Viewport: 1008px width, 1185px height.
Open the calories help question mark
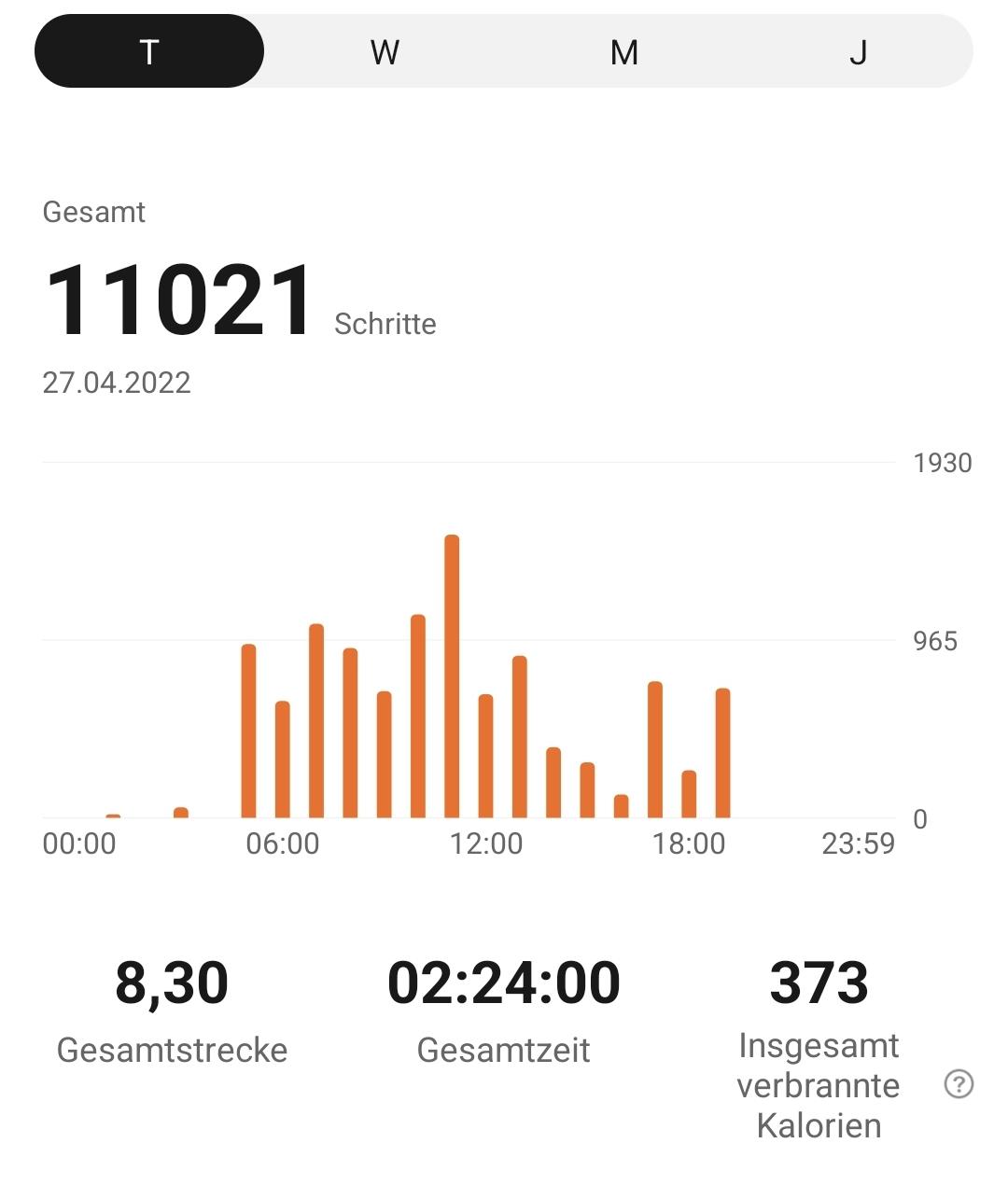(959, 1084)
